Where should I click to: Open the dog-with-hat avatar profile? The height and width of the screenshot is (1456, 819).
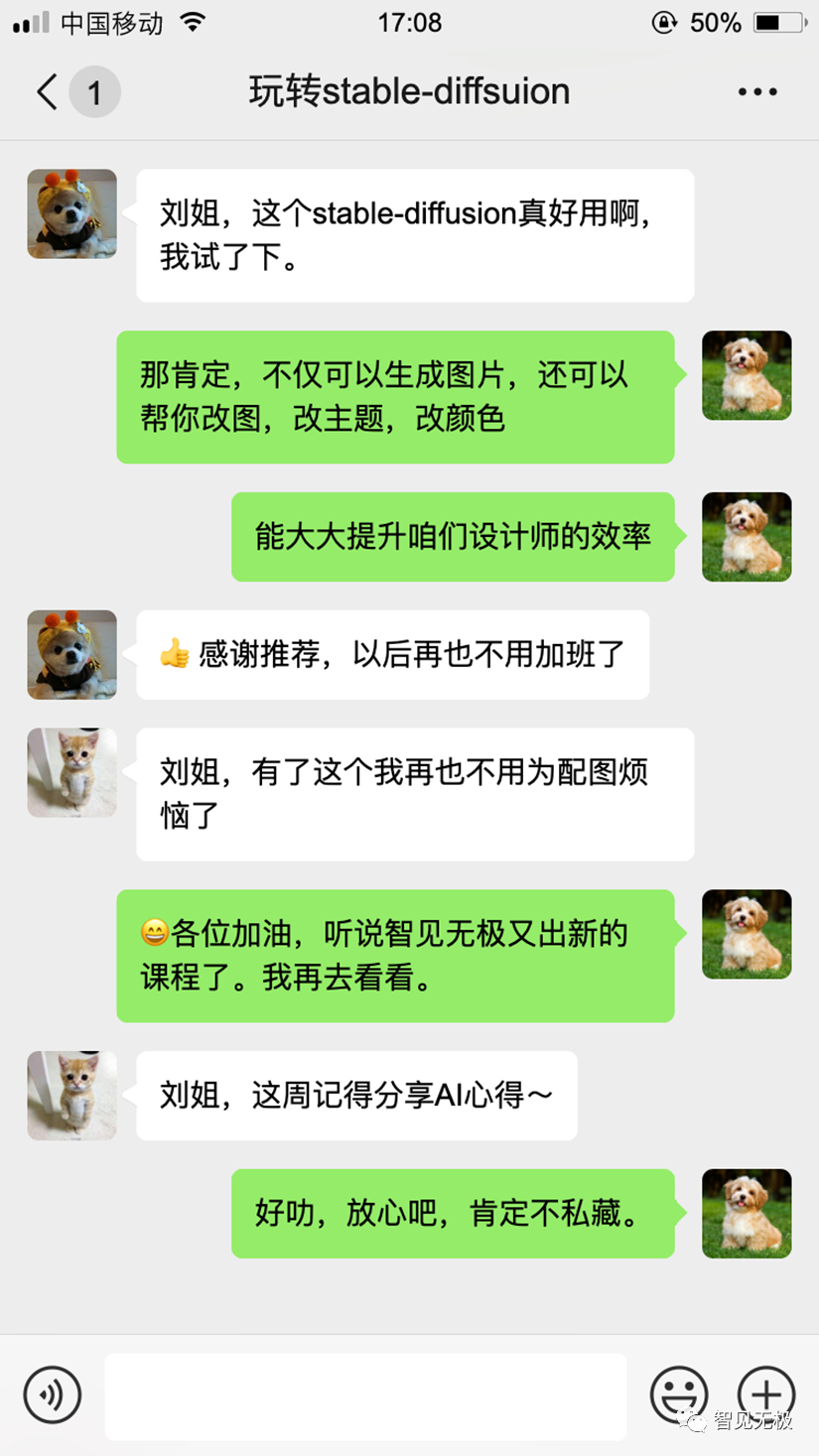coord(70,213)
